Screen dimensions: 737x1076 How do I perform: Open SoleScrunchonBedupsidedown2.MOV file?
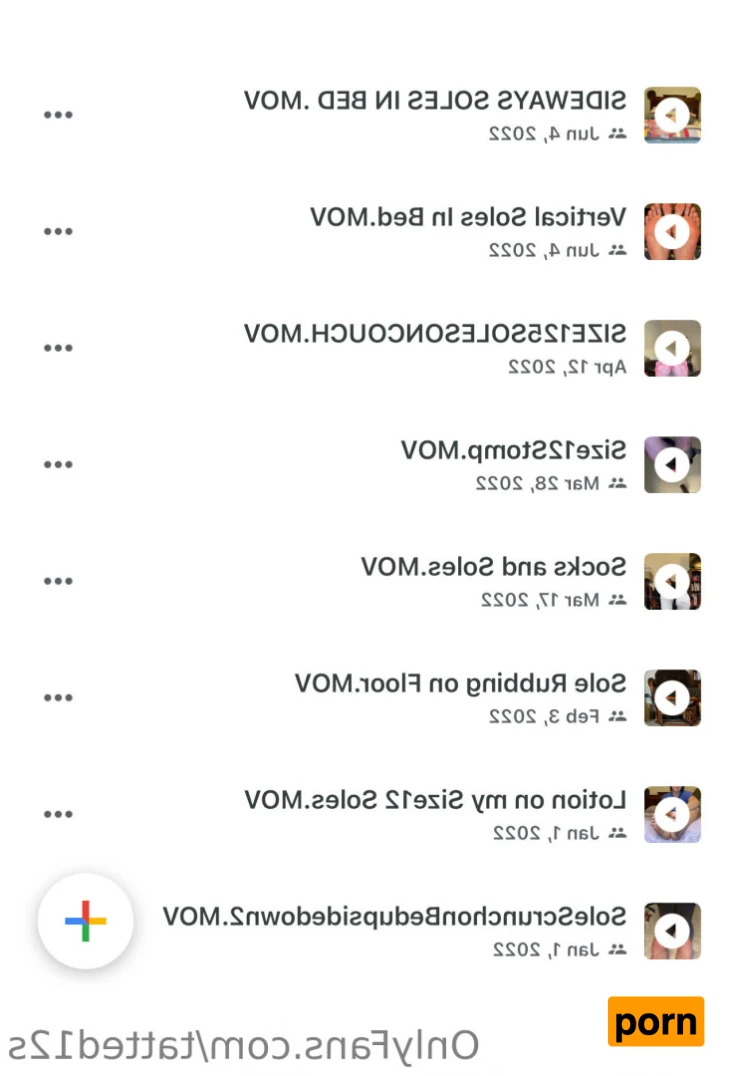point(395,917)
